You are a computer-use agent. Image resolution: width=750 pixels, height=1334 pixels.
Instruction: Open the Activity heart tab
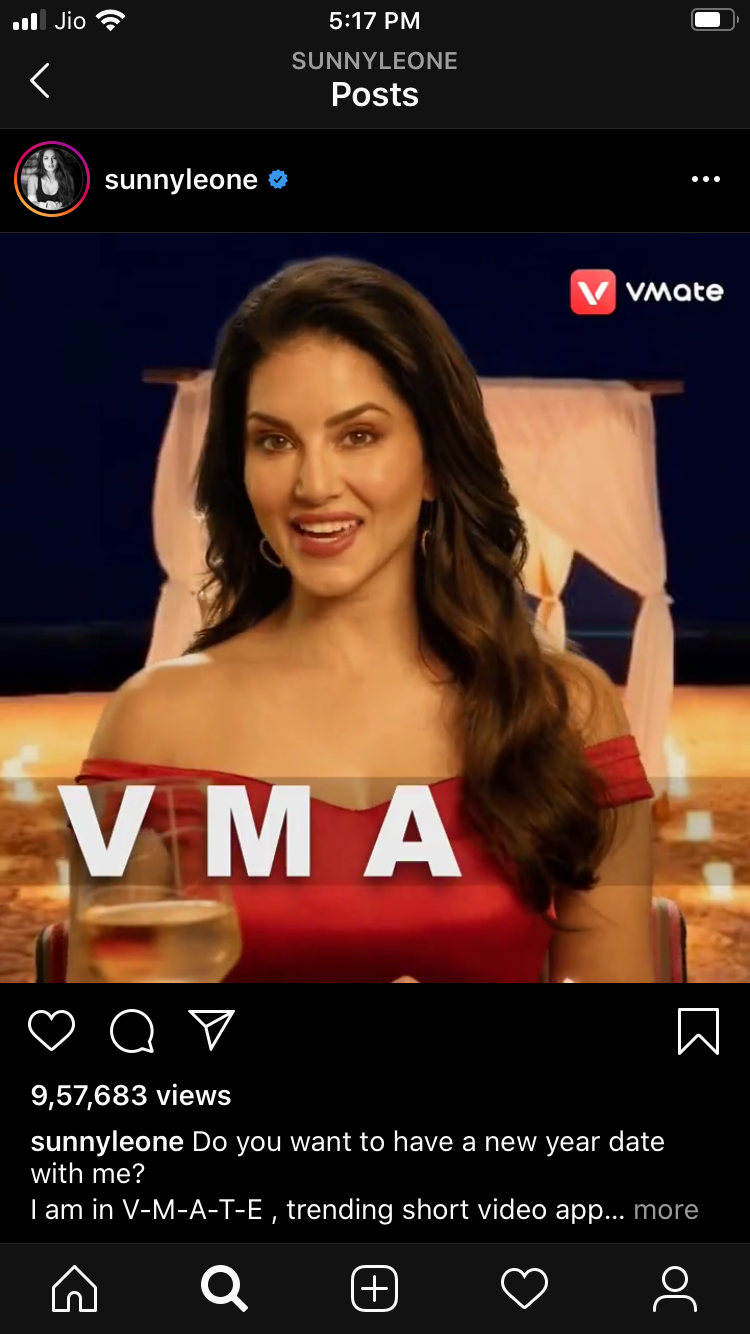(525, 1288)
